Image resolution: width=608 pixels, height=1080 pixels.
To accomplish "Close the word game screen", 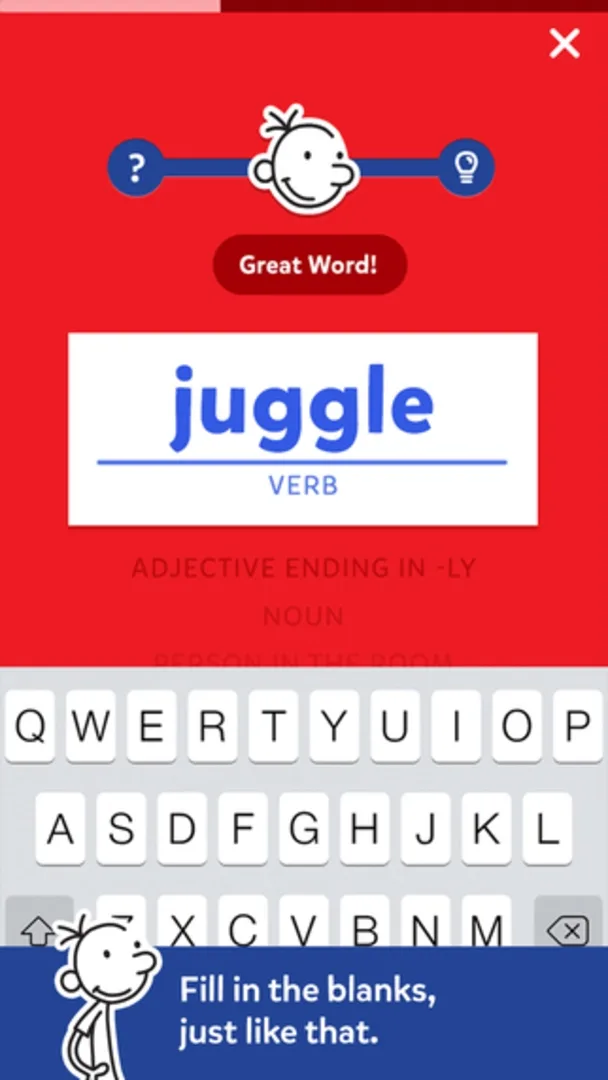I will (x=565, y=43).
